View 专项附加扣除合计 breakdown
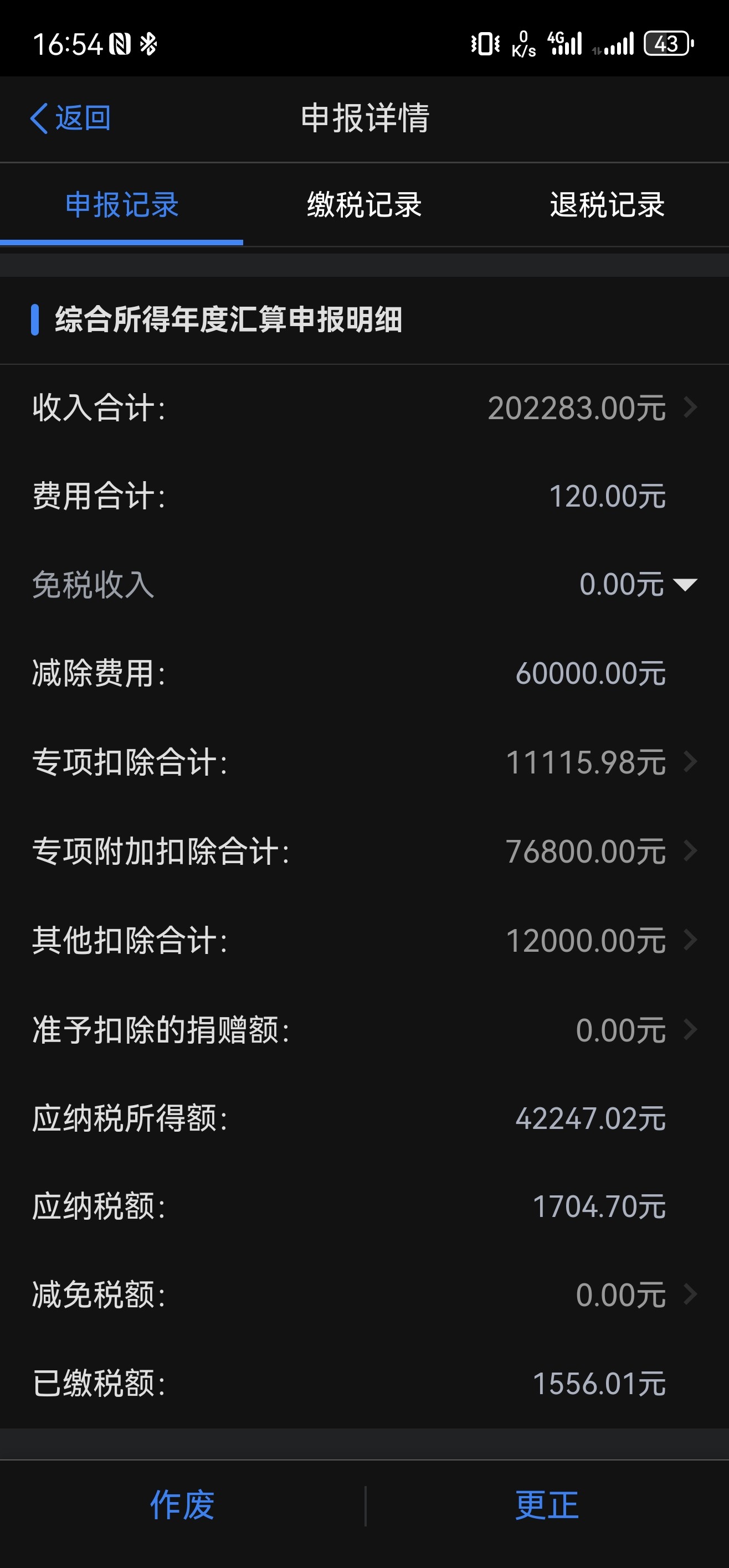The image size is (729, 1568). pos(690,851)
